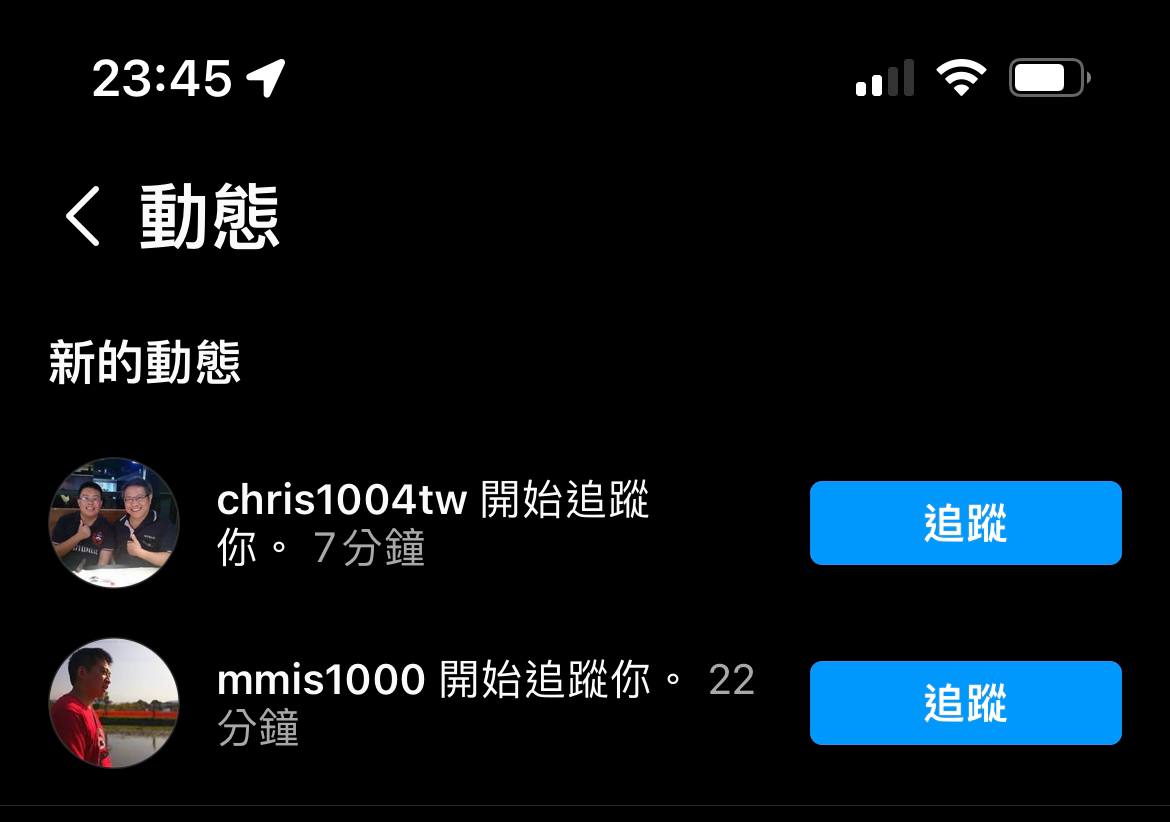Open mmis1000's profile picture
This screenshot has height=822, width=1170.
[114, 703]
